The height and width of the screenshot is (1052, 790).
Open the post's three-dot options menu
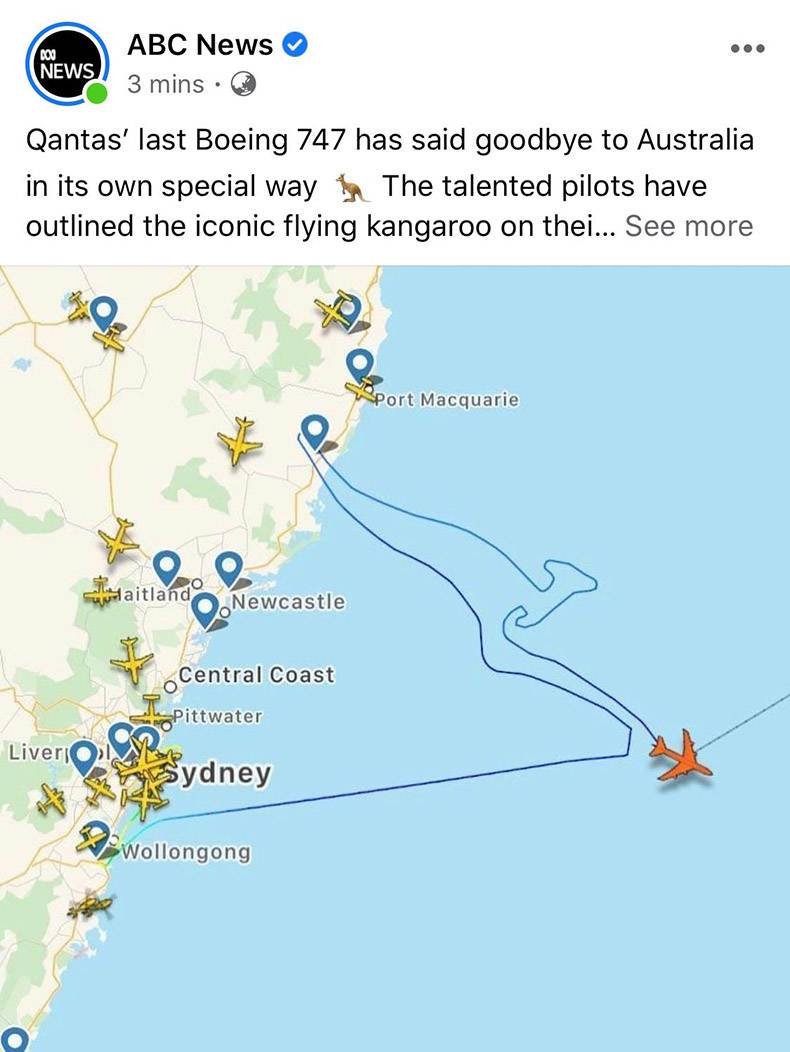pyautogui.click(x=747, y=48)
